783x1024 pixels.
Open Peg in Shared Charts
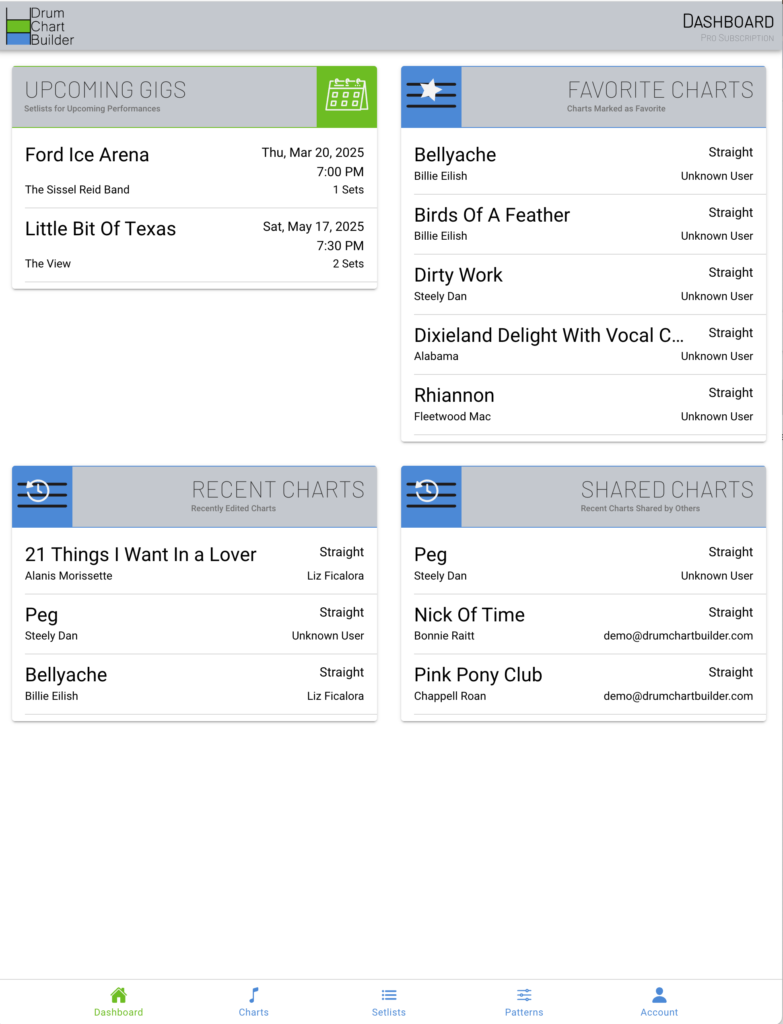coord(583,564)
